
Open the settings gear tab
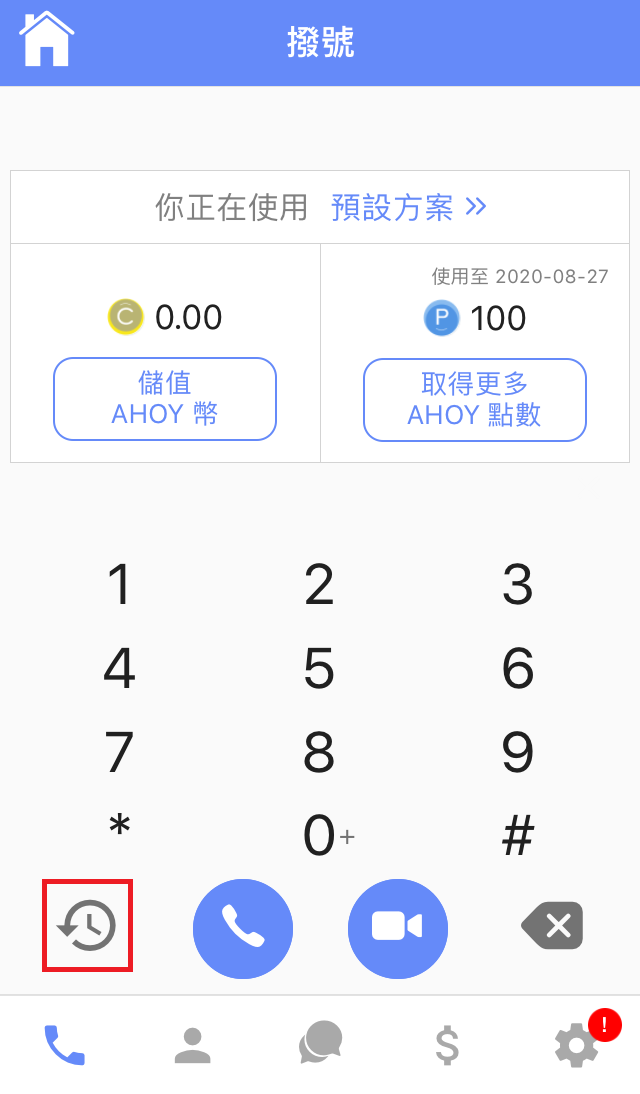click(576, 1045)
